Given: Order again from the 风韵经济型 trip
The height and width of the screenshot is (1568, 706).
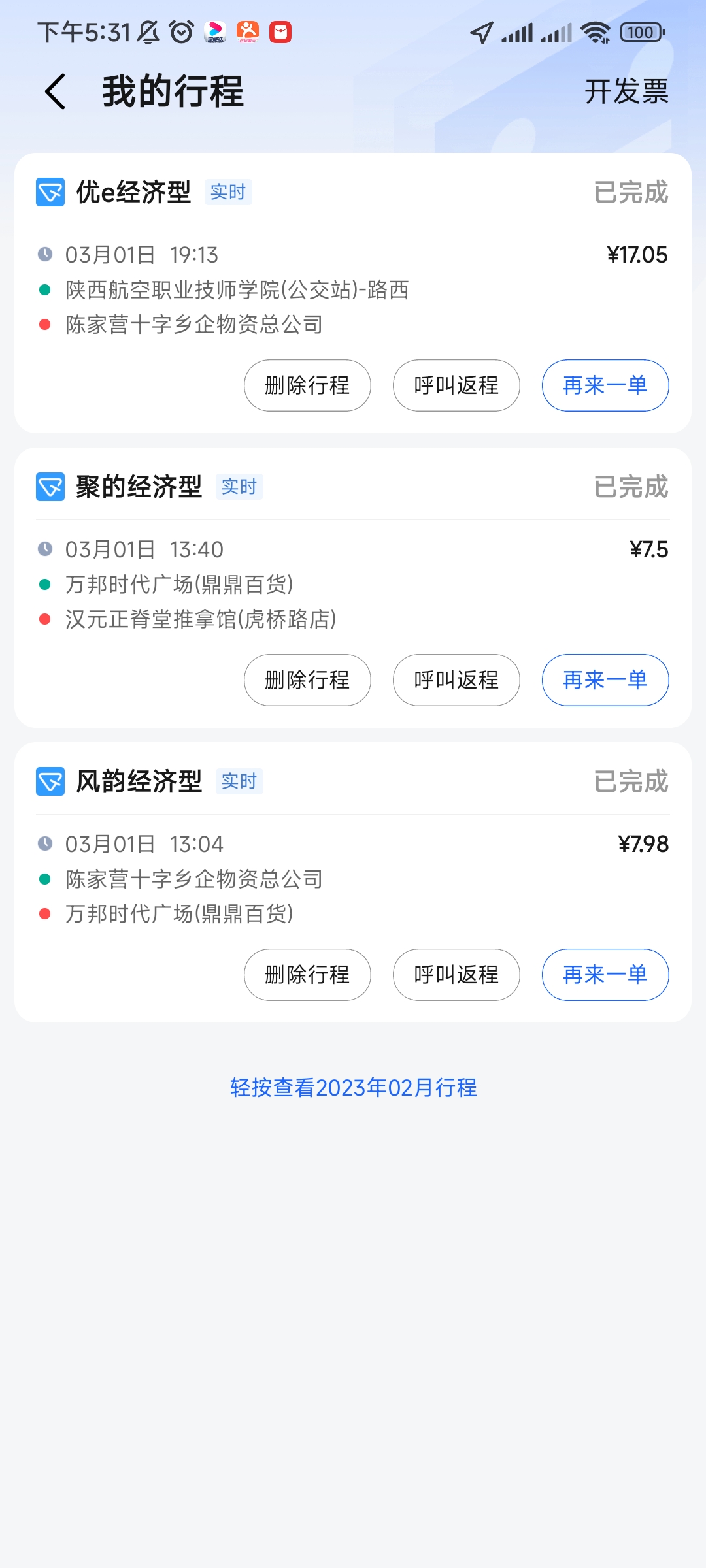Looking at the screenshot, I should point(605,975).
